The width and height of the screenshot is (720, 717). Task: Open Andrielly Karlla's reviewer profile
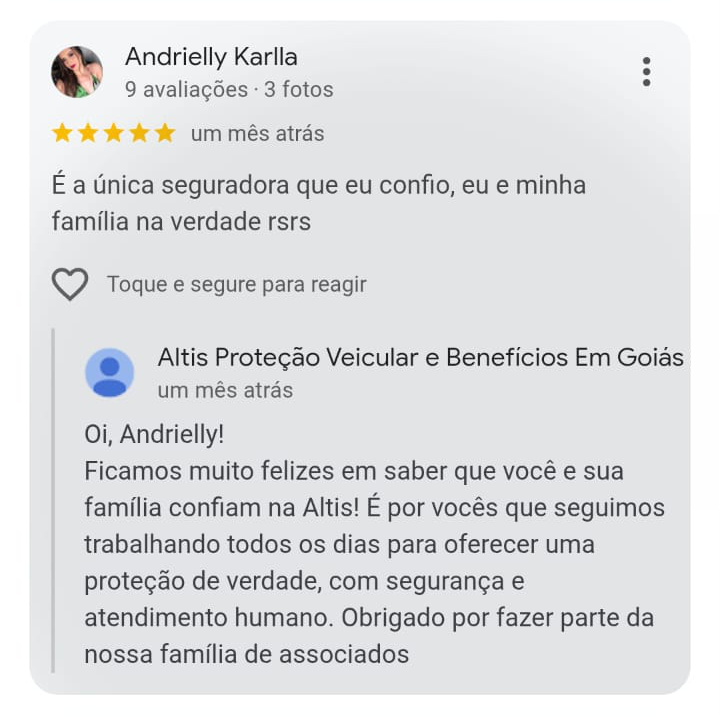[211, 57]
